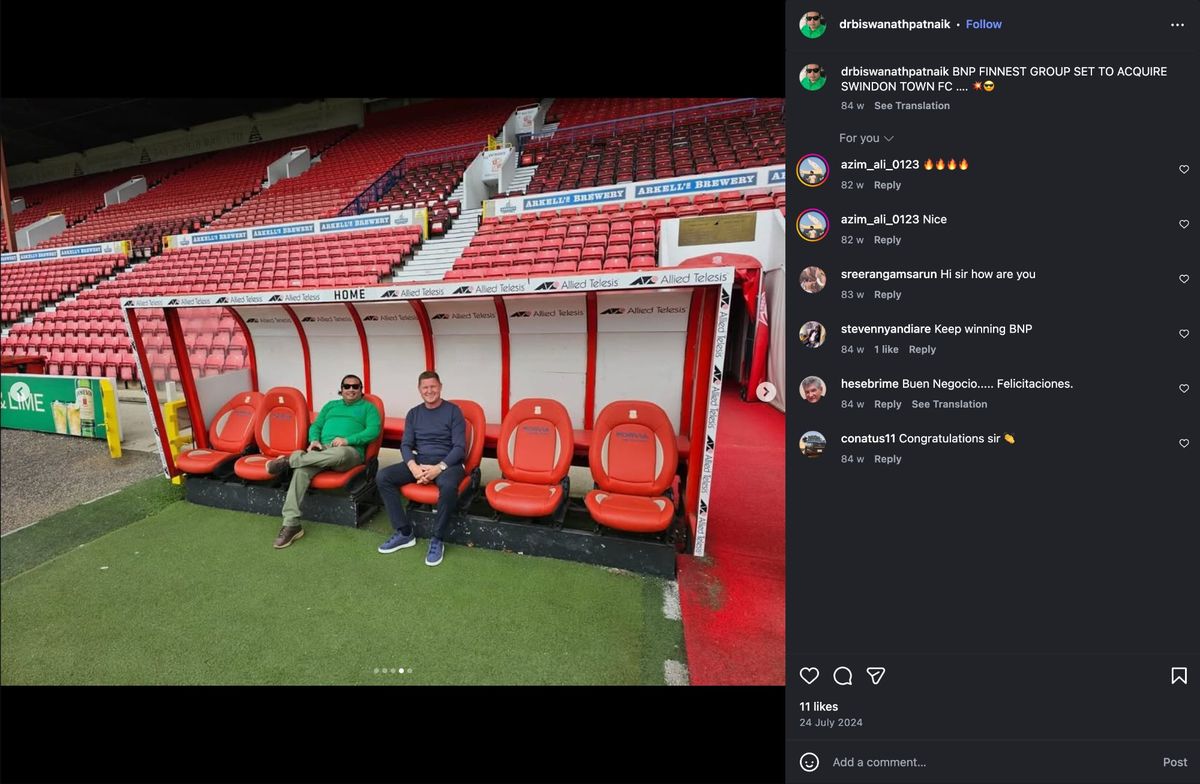The width and height of the screenshot is (1200, 784).
Task: Like this post
Action: [x=809, y=676]
